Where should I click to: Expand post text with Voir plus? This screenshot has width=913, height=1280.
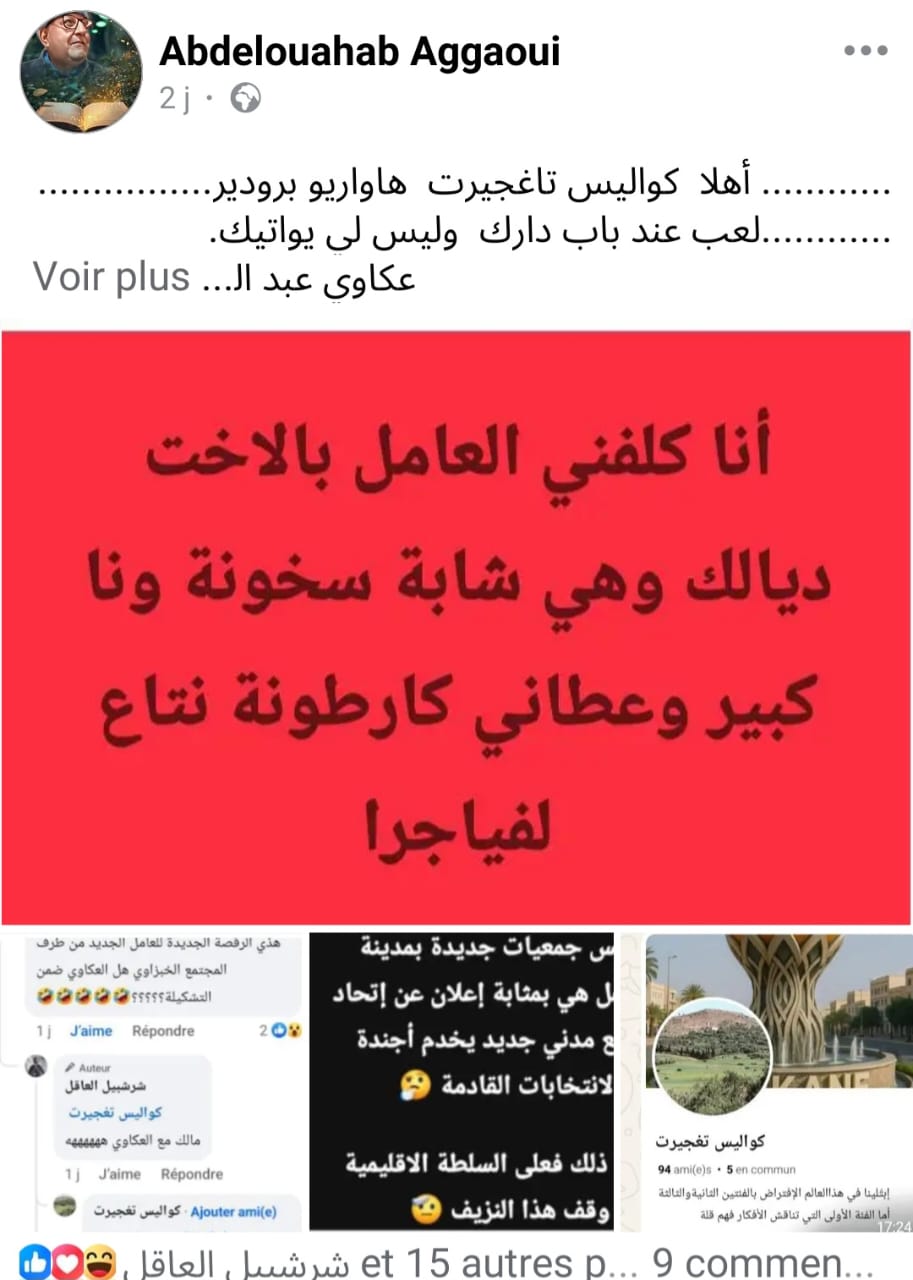[112, 278]
